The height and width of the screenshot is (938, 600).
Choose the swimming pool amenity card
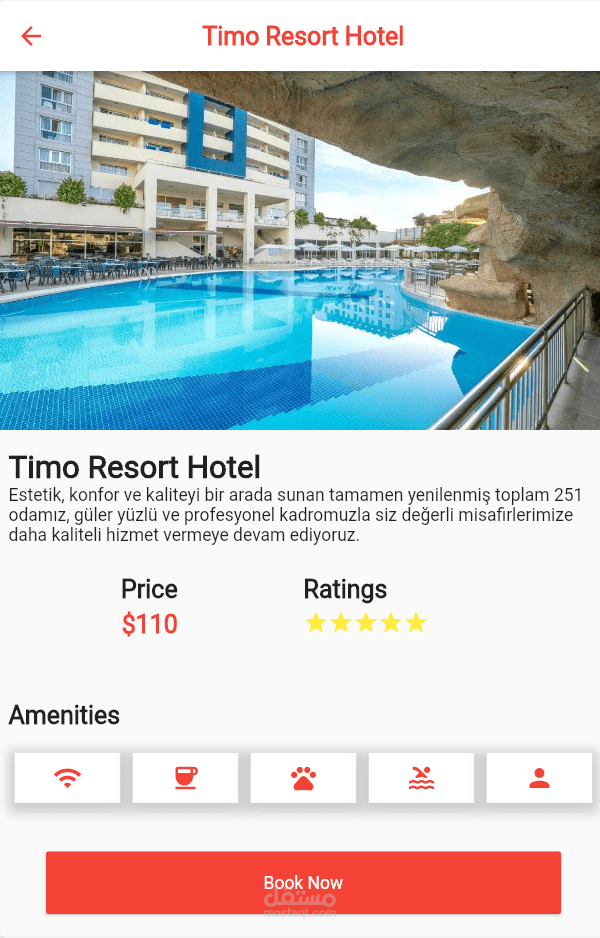[x=421, y=778]
